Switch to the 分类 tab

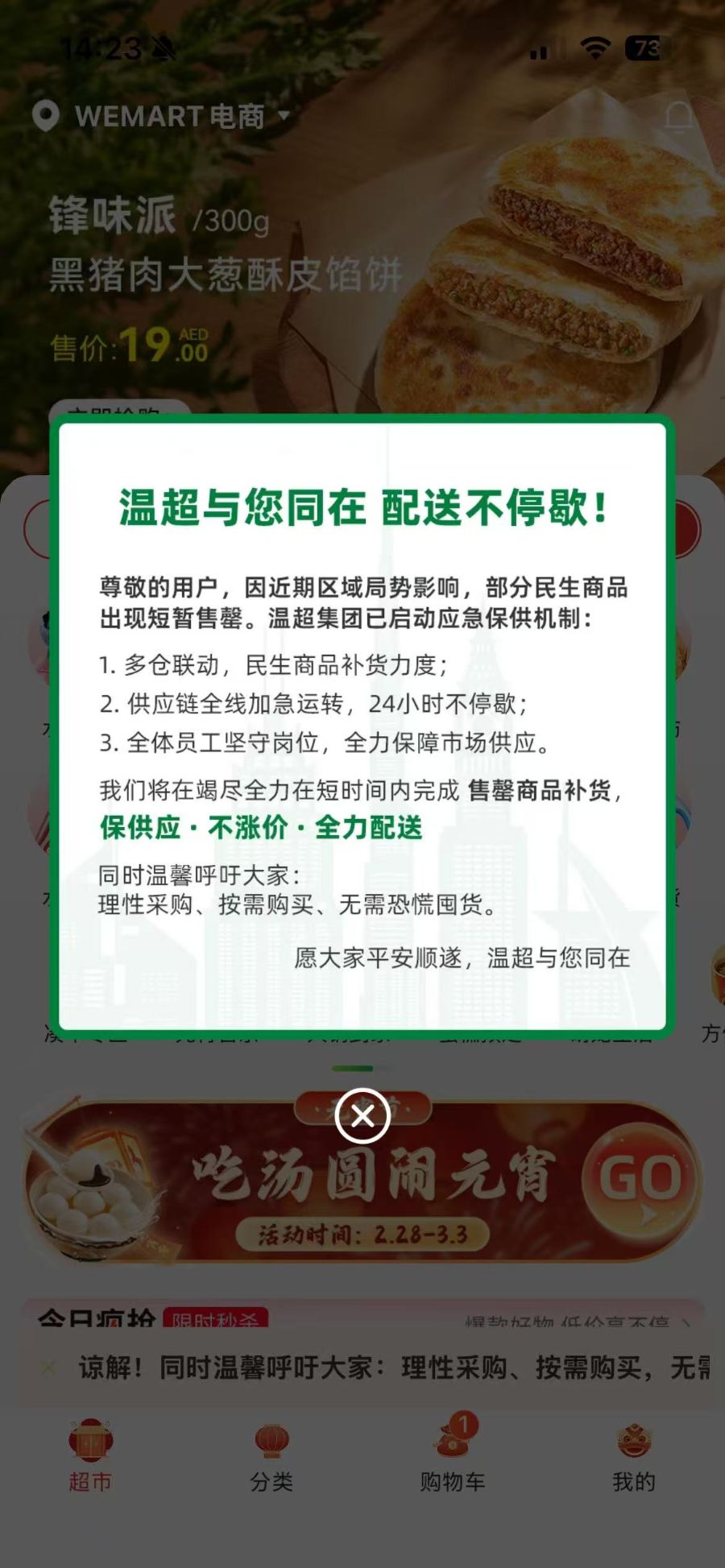click(271, 1458)
